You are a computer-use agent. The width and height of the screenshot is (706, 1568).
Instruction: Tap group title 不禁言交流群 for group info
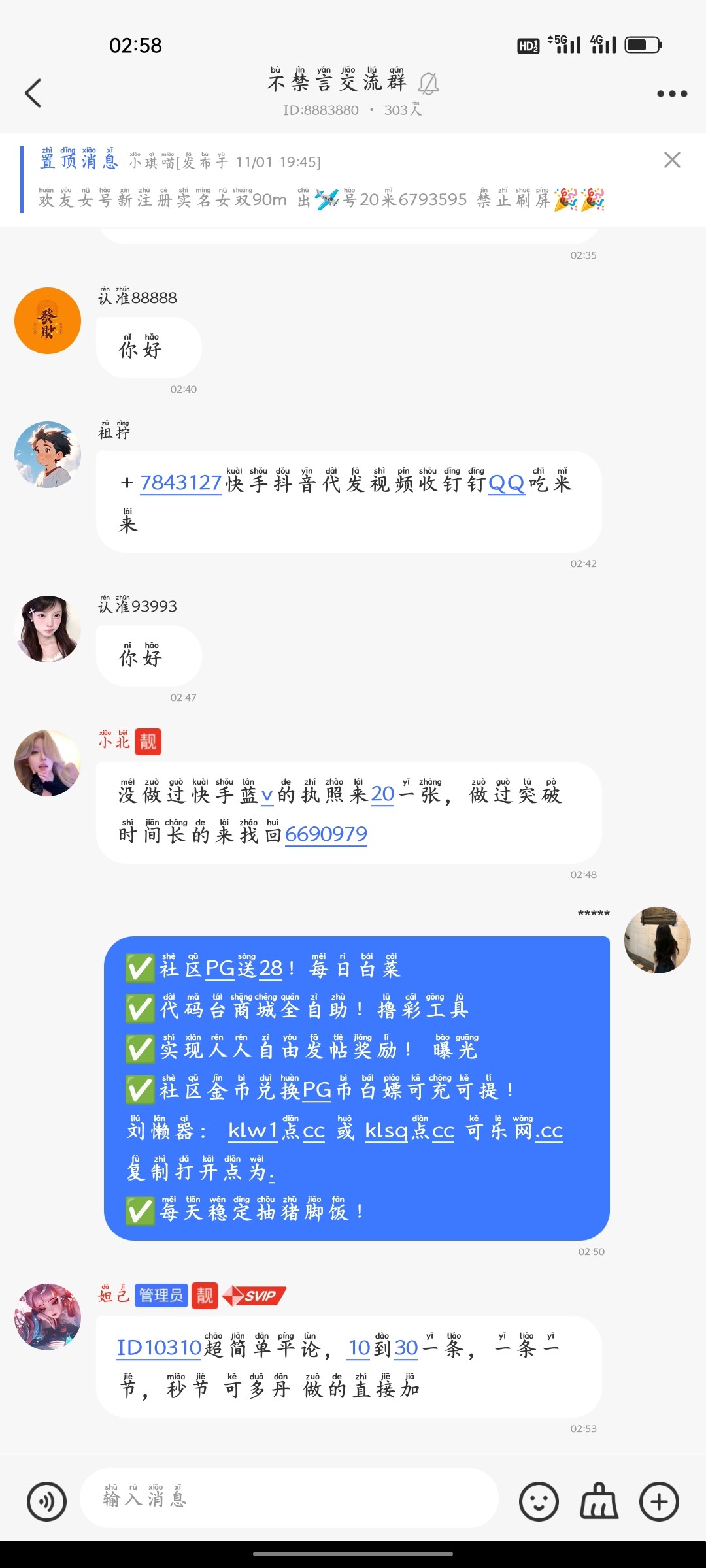pos(335,84)
